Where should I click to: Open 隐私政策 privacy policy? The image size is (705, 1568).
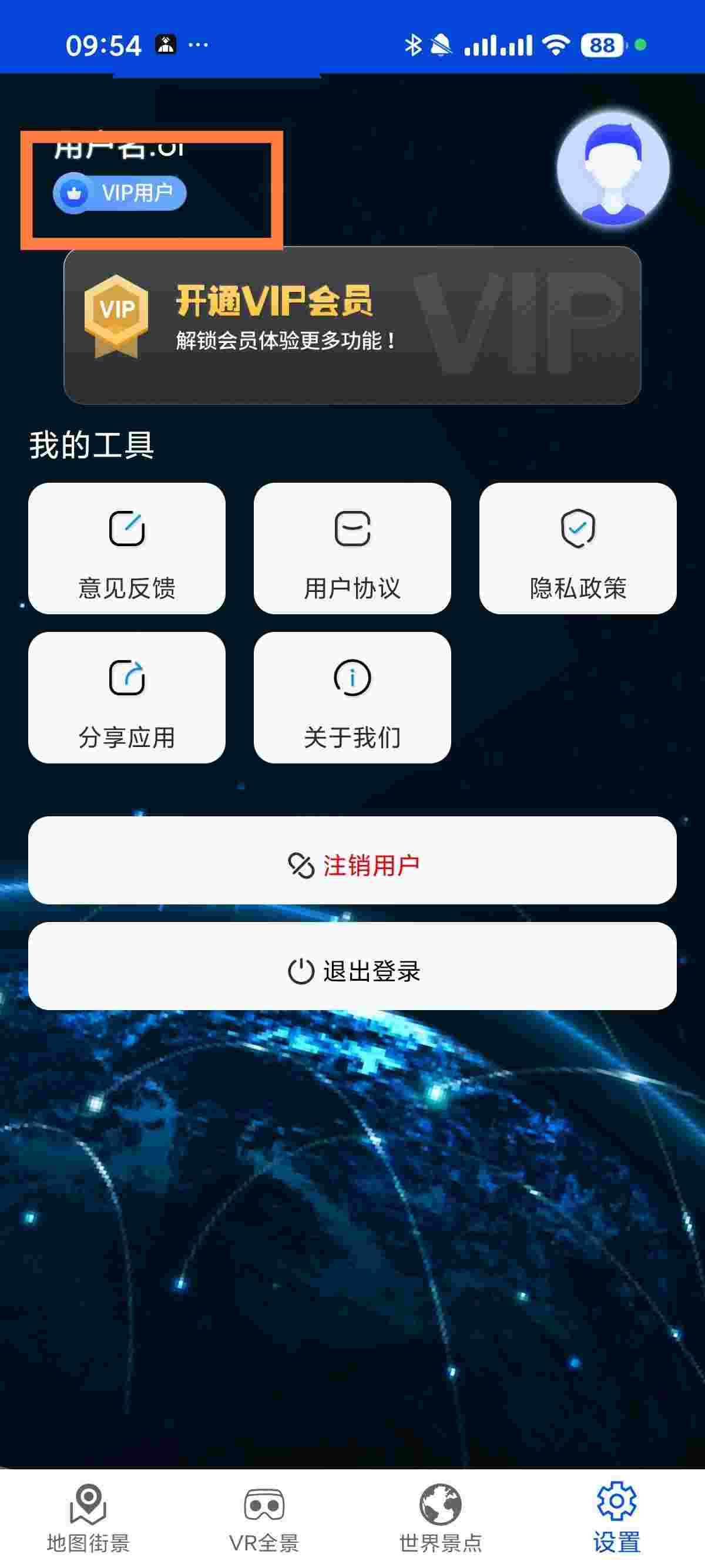click(577, 549)
